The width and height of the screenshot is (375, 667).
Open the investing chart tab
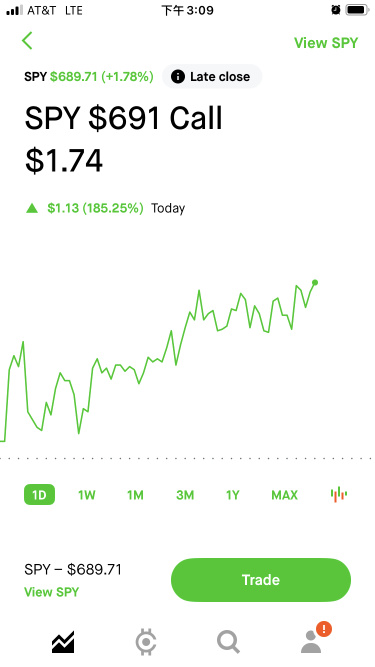63,642
